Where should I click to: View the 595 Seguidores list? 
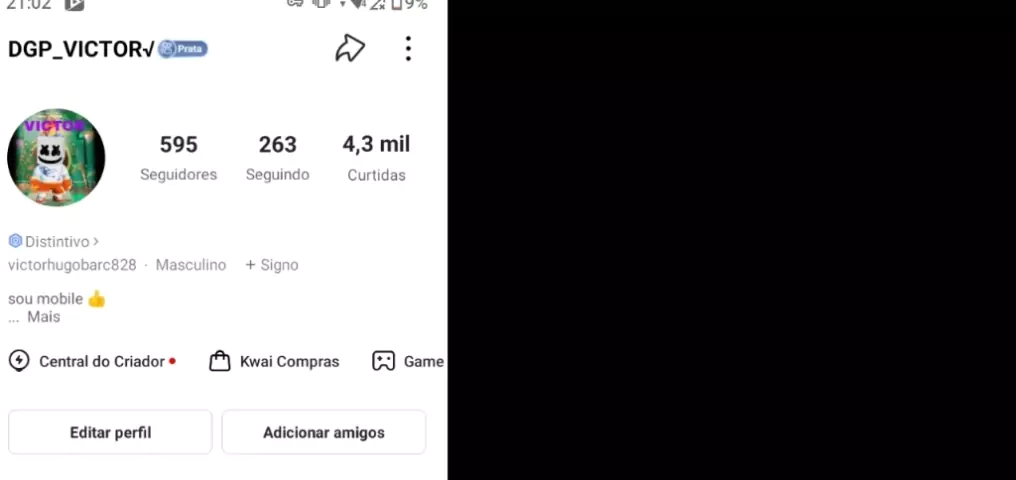[x=178, y=158]
